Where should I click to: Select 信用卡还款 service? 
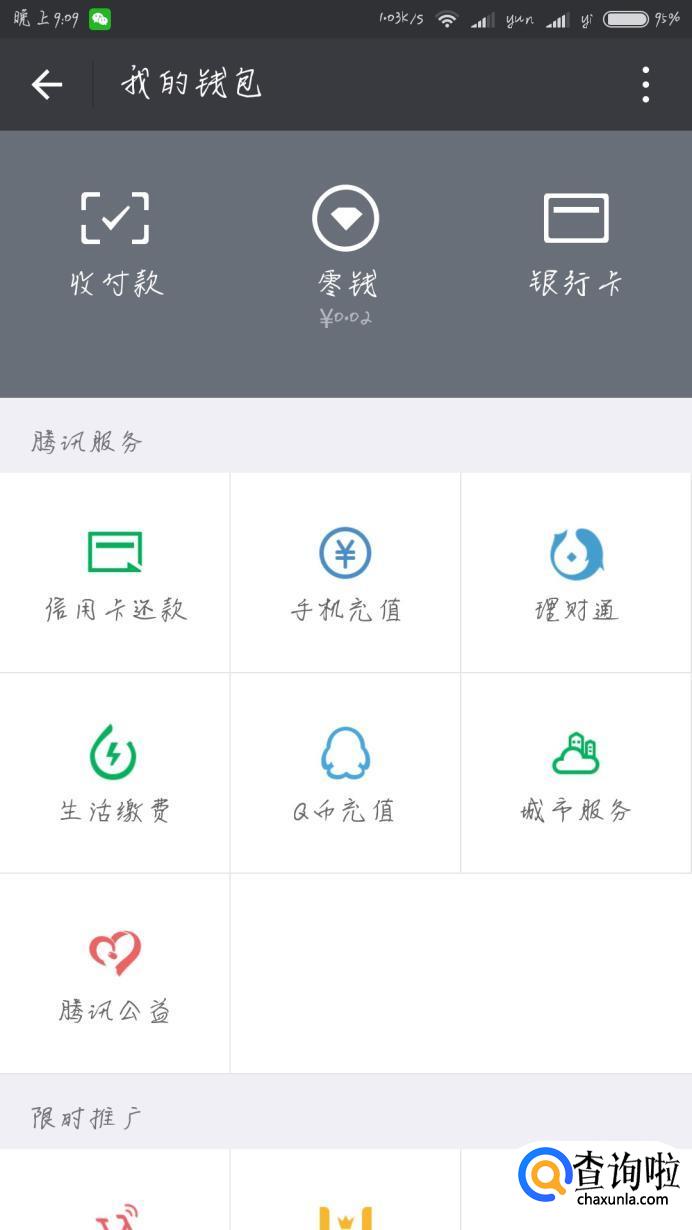115,573
